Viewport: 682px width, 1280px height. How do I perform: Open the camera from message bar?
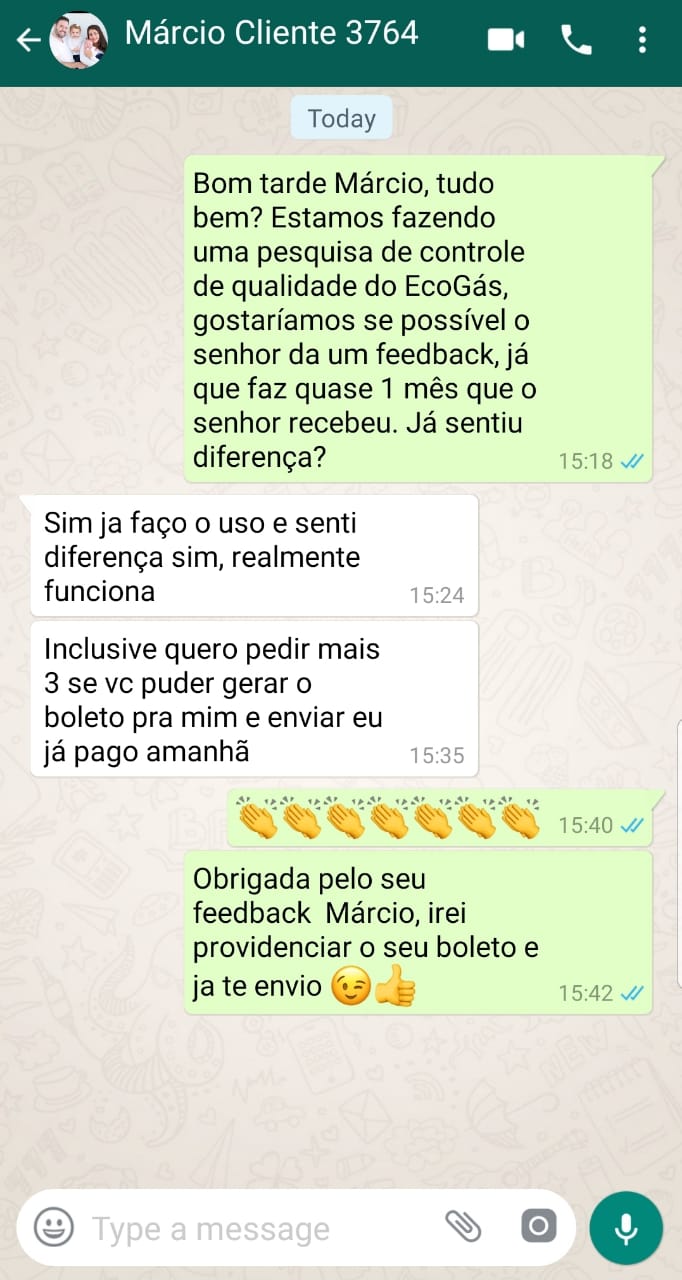(538, 1226)
